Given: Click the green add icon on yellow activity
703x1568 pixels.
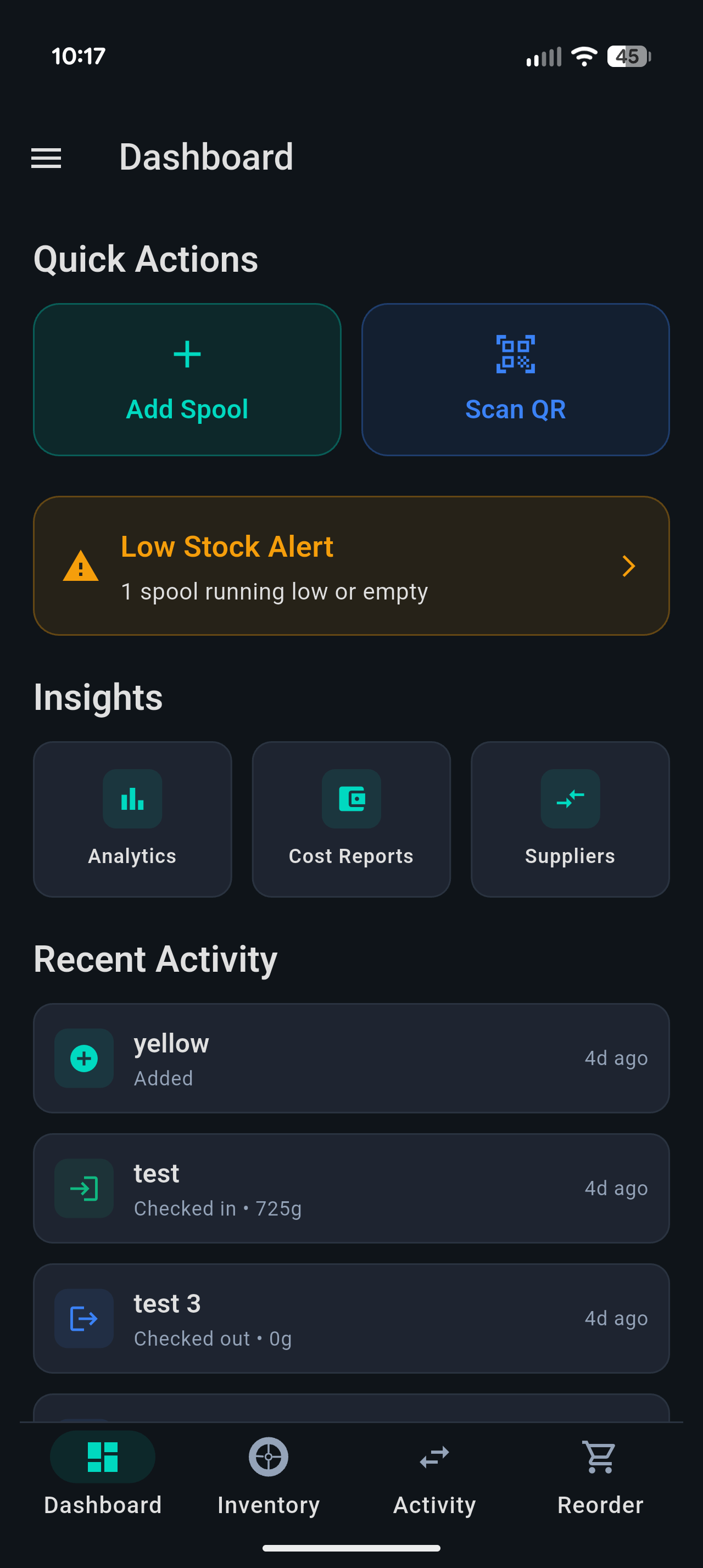Looking at the screenshot, I should point(84,1059).
